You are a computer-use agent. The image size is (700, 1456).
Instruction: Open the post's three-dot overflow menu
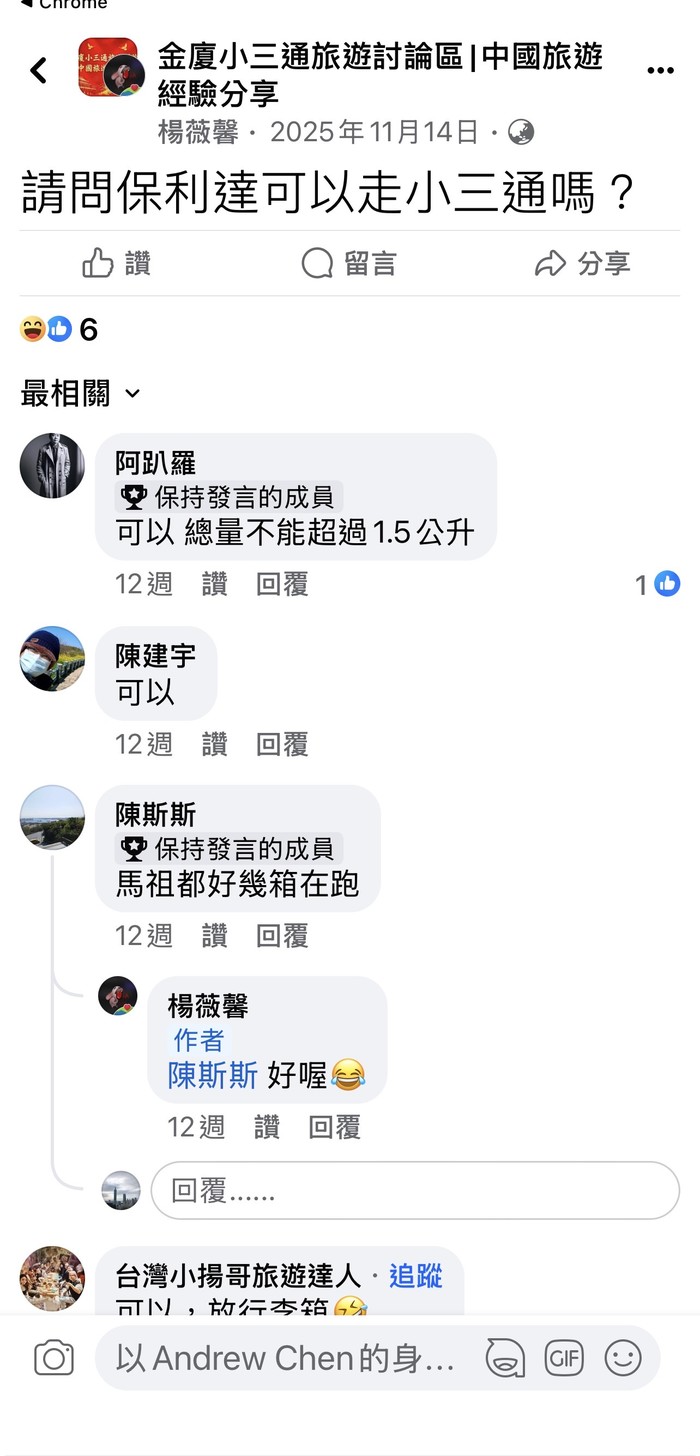(x=660, y=70)
